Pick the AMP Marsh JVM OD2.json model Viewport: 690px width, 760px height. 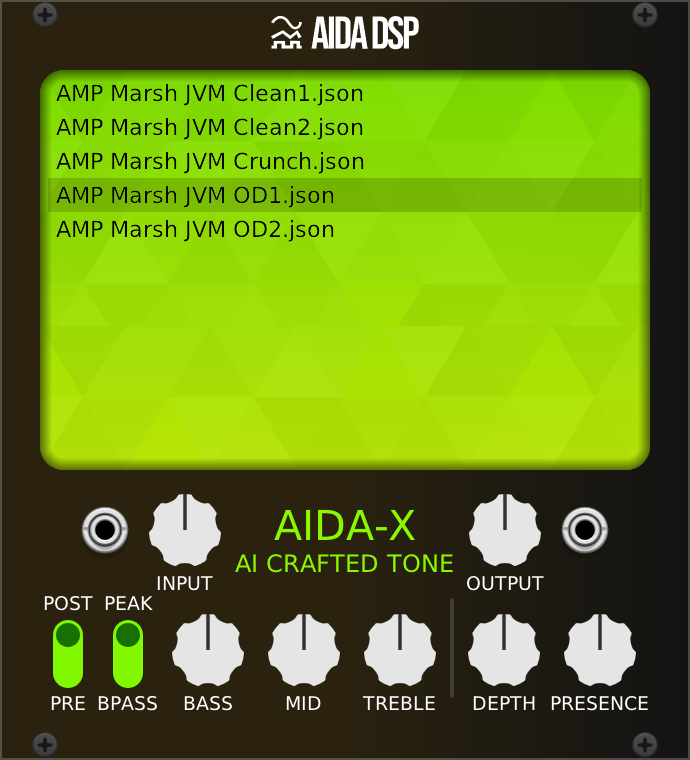click(x=196, y=230)
